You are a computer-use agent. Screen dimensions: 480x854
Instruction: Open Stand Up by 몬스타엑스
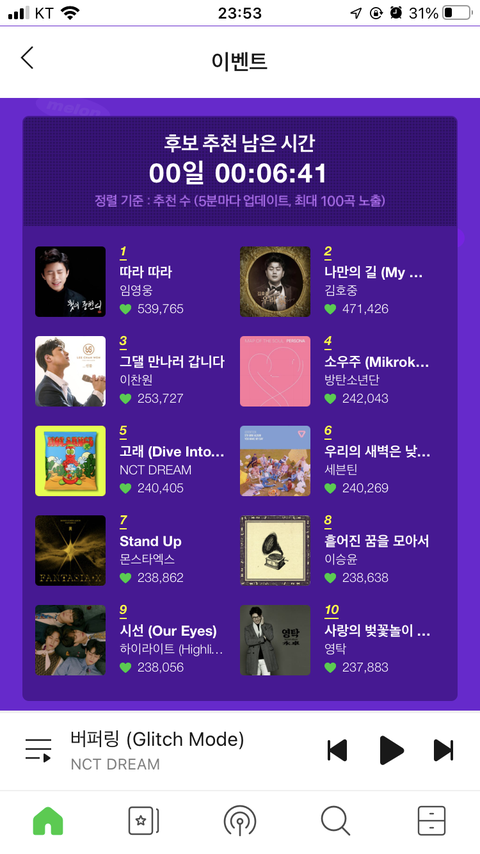click(x=131, y=550)
